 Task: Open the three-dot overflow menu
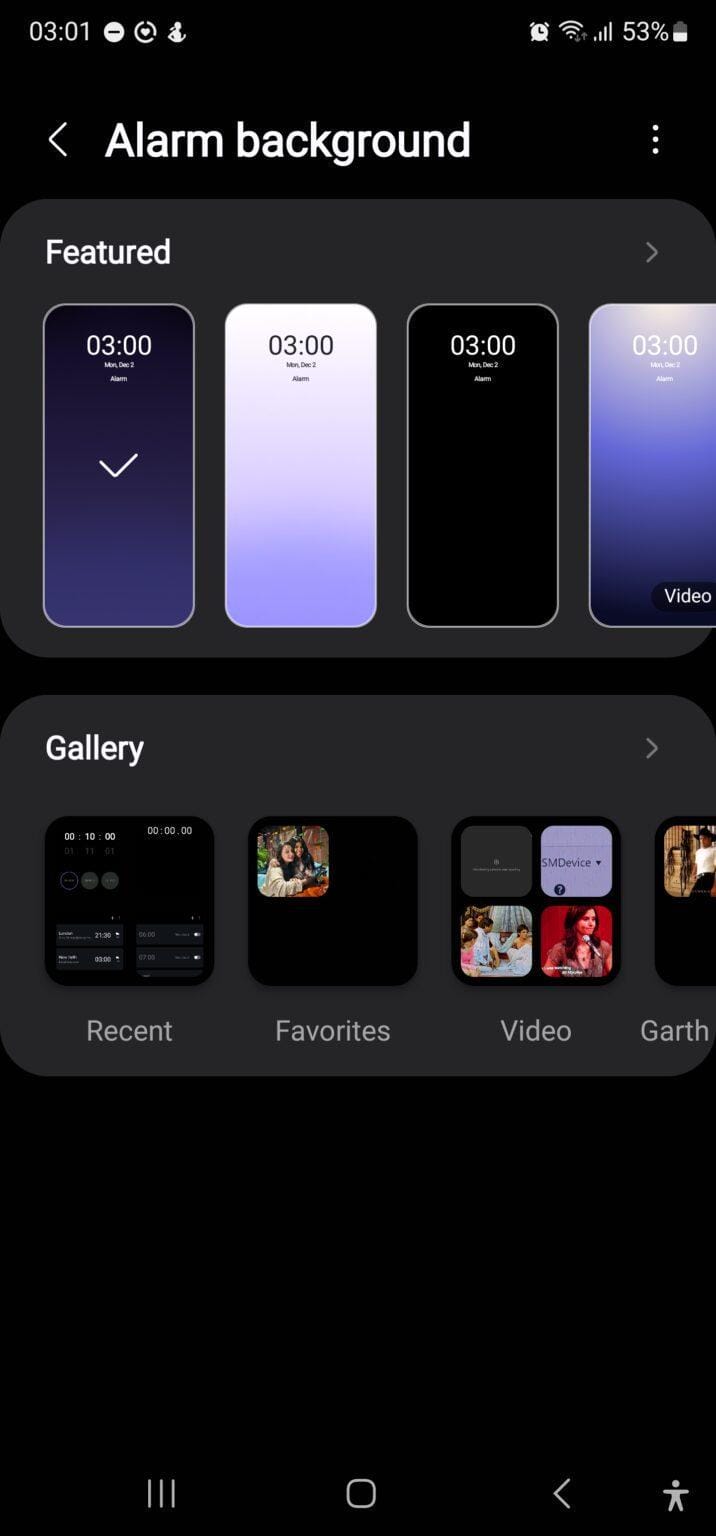point(655,140)
